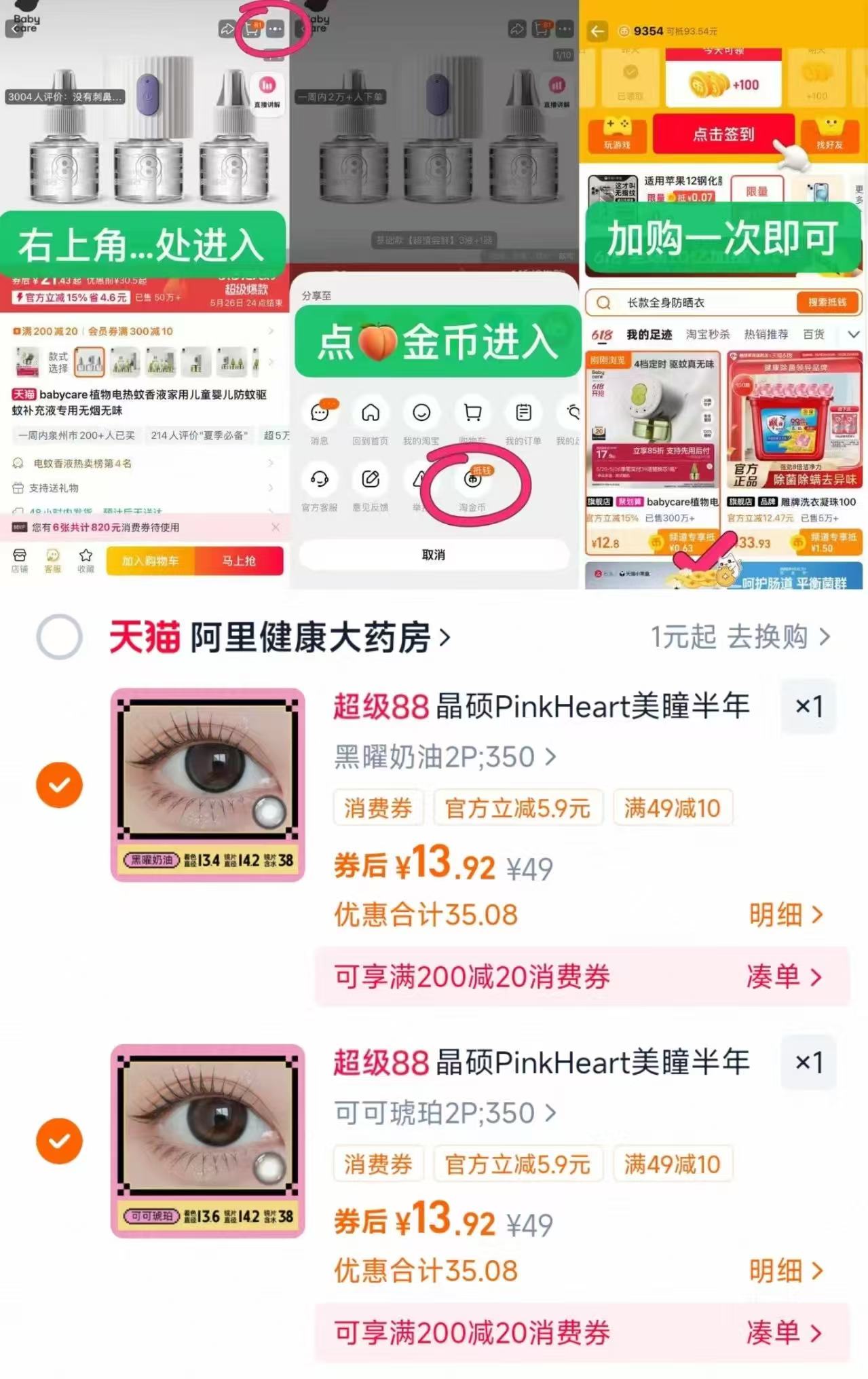
Task: Open the 淘宝秒杀 tab
Action: tap(709, 334)
